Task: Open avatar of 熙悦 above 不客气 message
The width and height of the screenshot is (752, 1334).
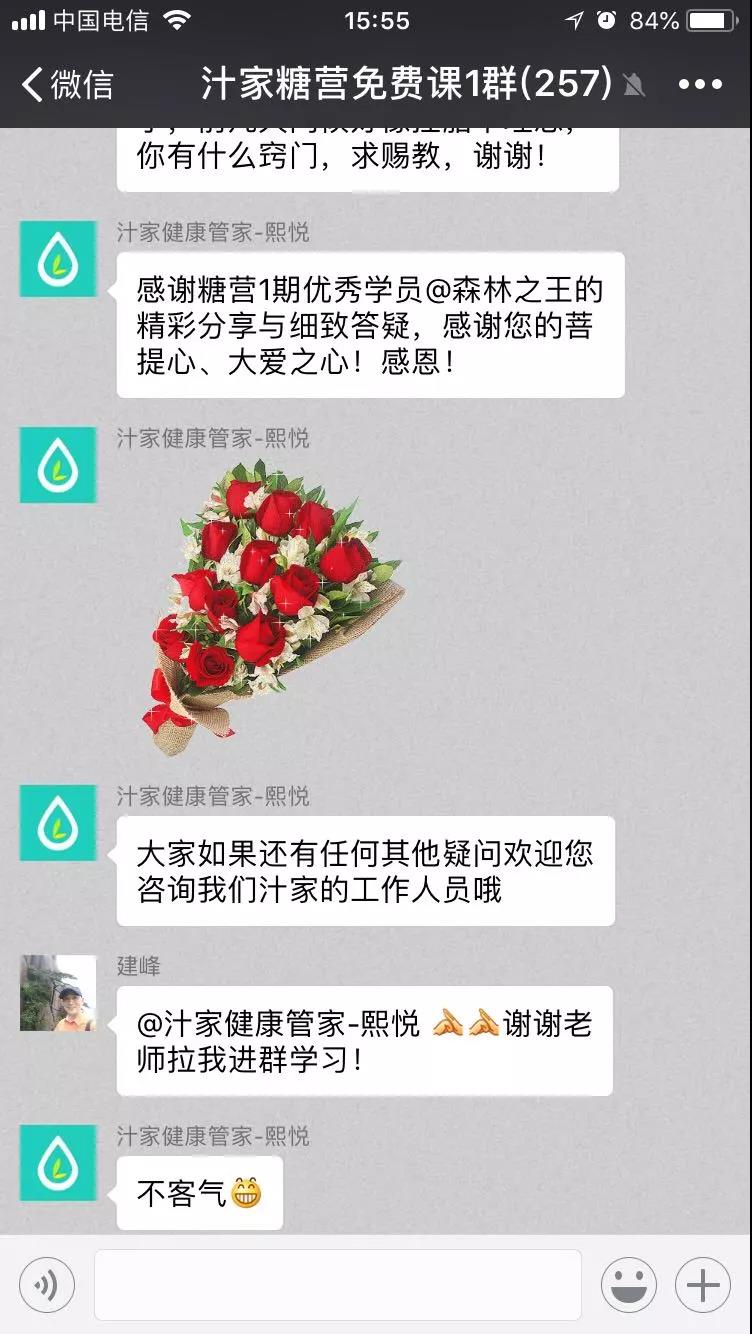Action: point(58,1162)
